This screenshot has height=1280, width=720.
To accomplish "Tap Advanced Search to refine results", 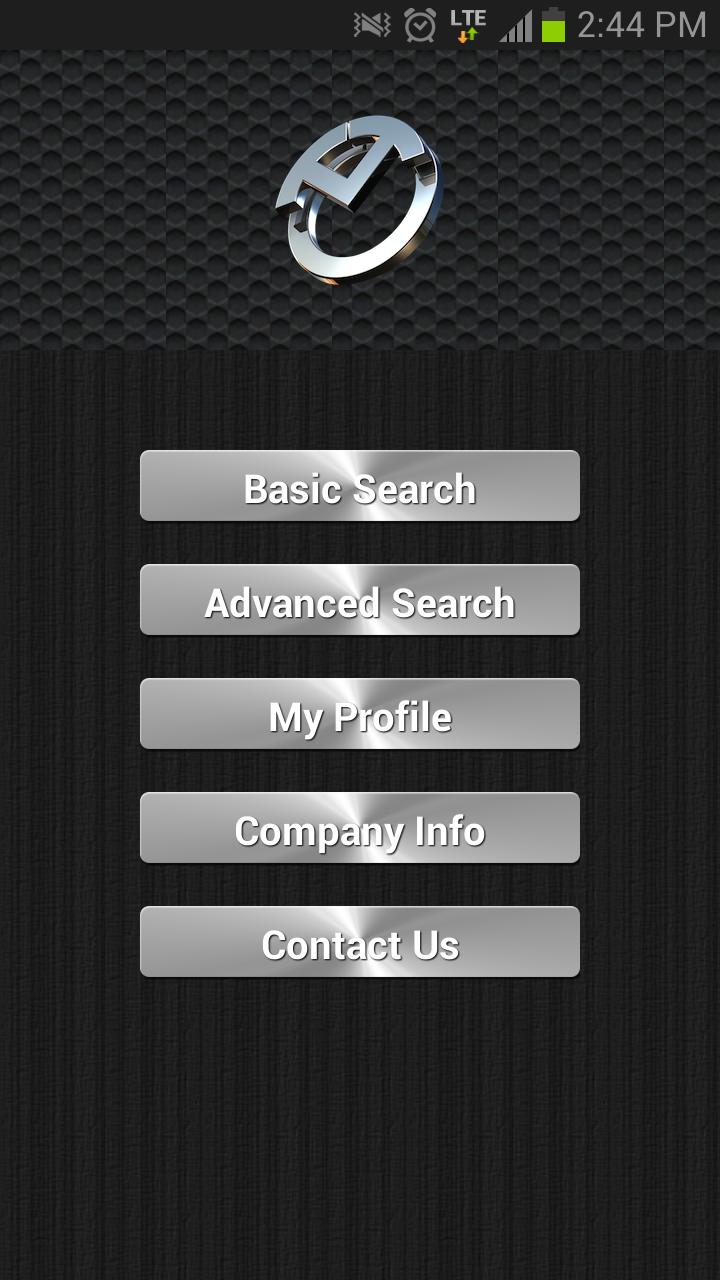I will (x=360, y=601).
